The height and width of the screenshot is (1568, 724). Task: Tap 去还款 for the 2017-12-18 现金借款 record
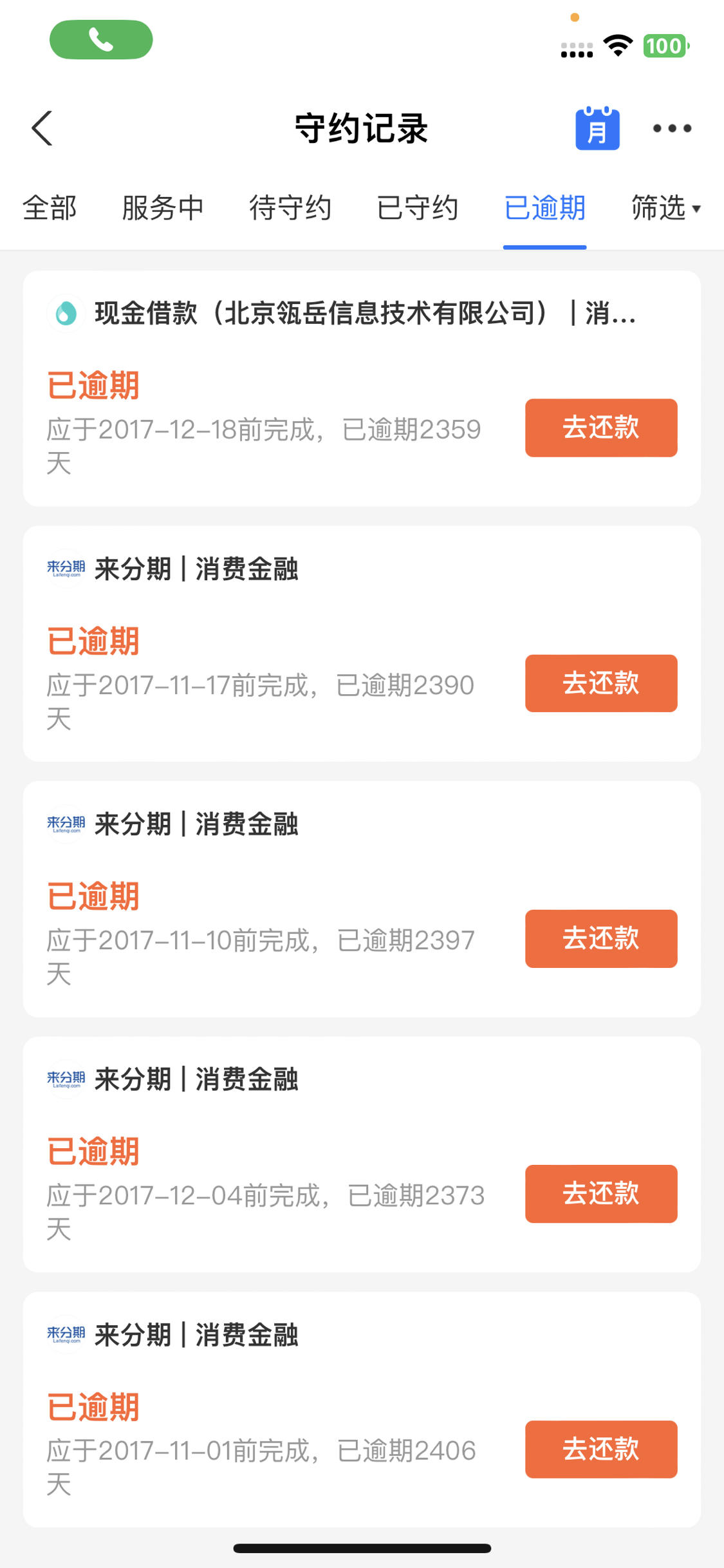(601, 428)
